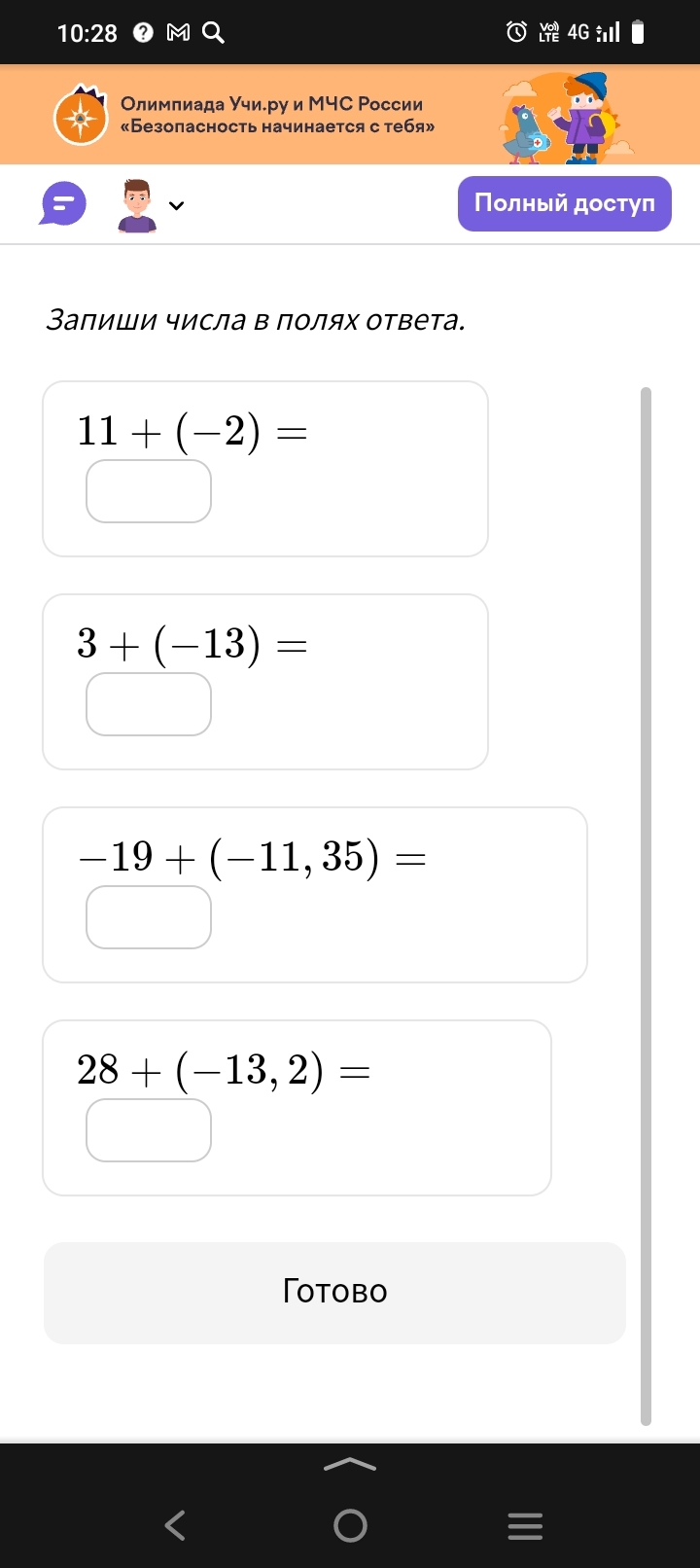Select answer field for 11 + (−2)

pos(149,491)
